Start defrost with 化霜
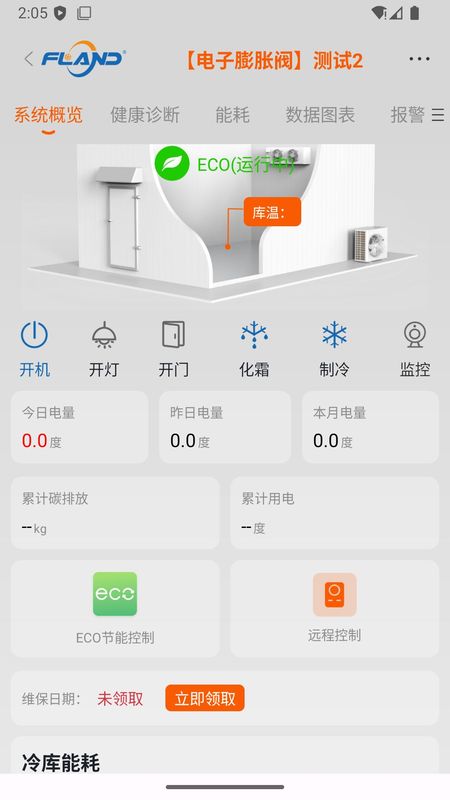This screenshot has height=800, width=450. (x=254, y=349)
